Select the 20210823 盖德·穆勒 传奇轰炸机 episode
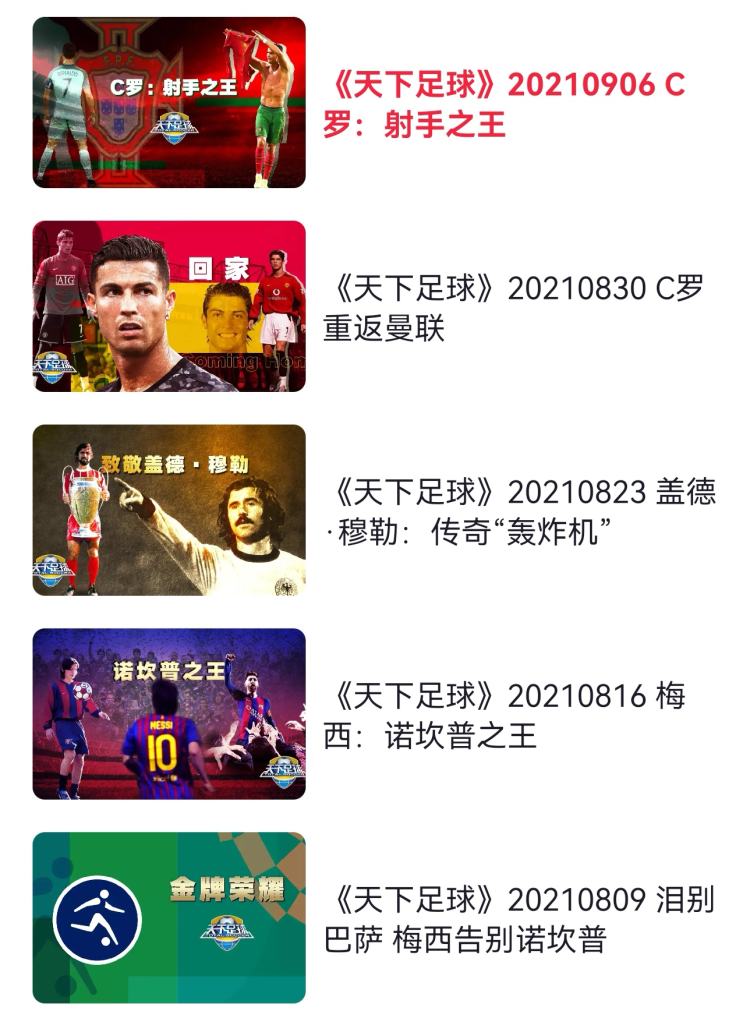Viewport: 750px width, 1018px height. 519,511
